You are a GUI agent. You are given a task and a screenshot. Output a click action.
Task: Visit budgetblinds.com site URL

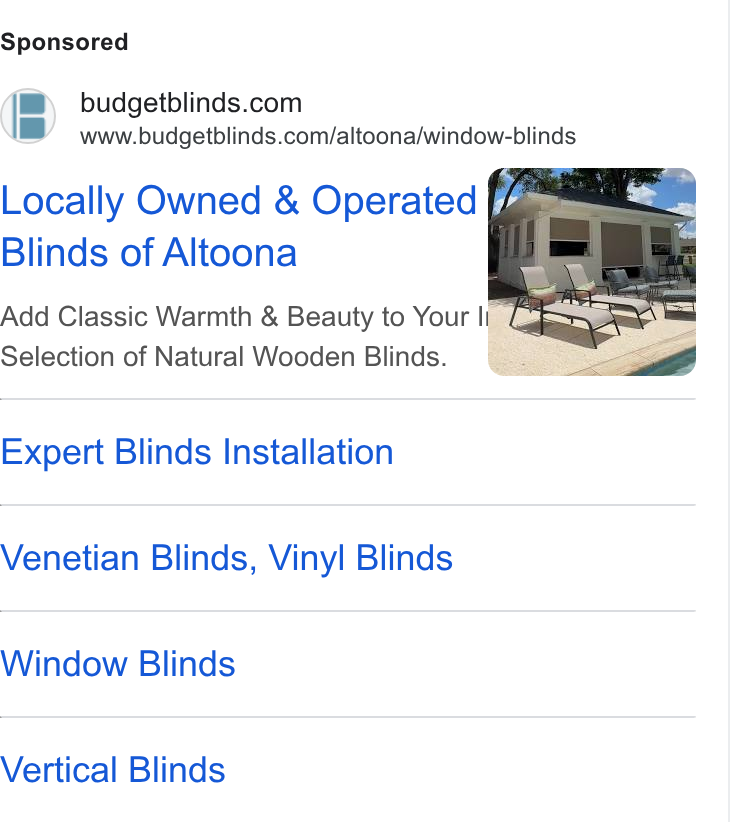coord(328,136)
